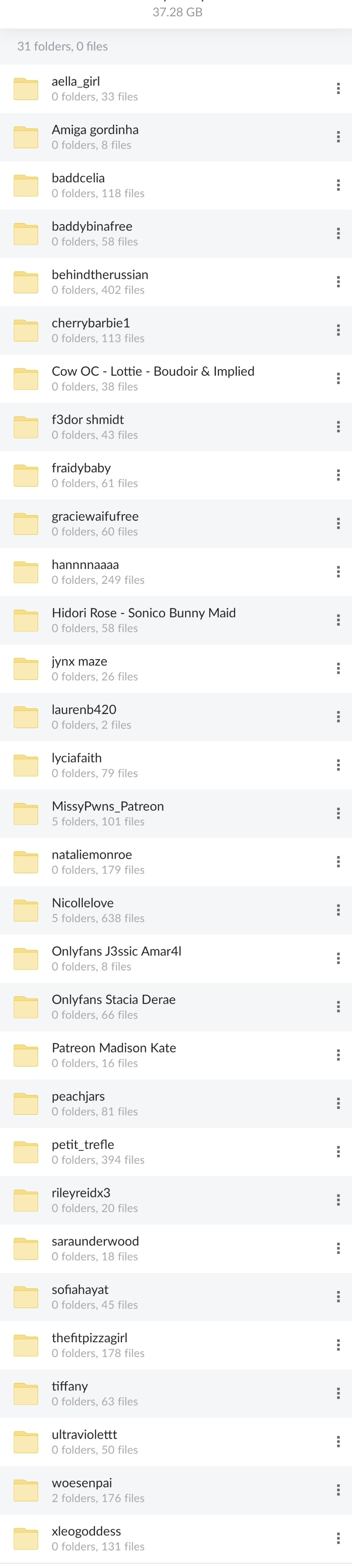Open more options for nataliemonroe
The height and width of the screenshot is (1568, 352).
point(338,862)
